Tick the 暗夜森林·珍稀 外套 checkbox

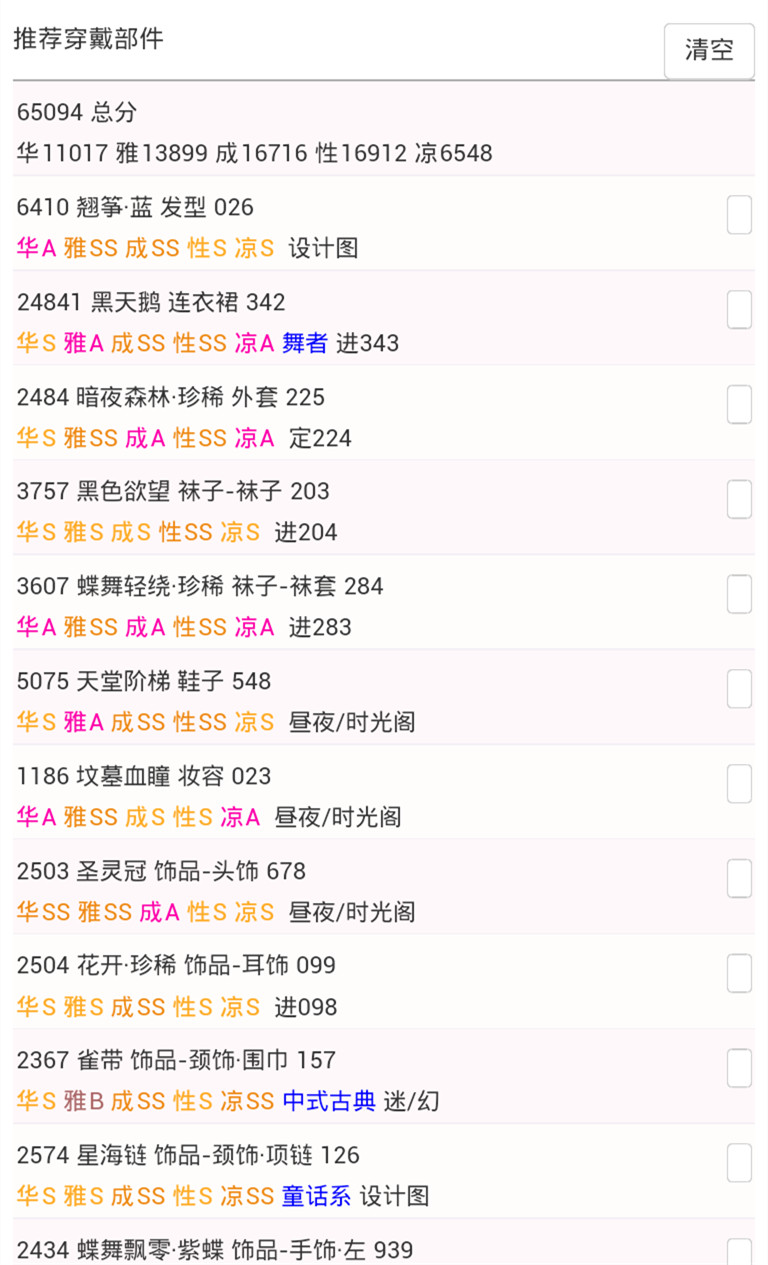point(739,405)
